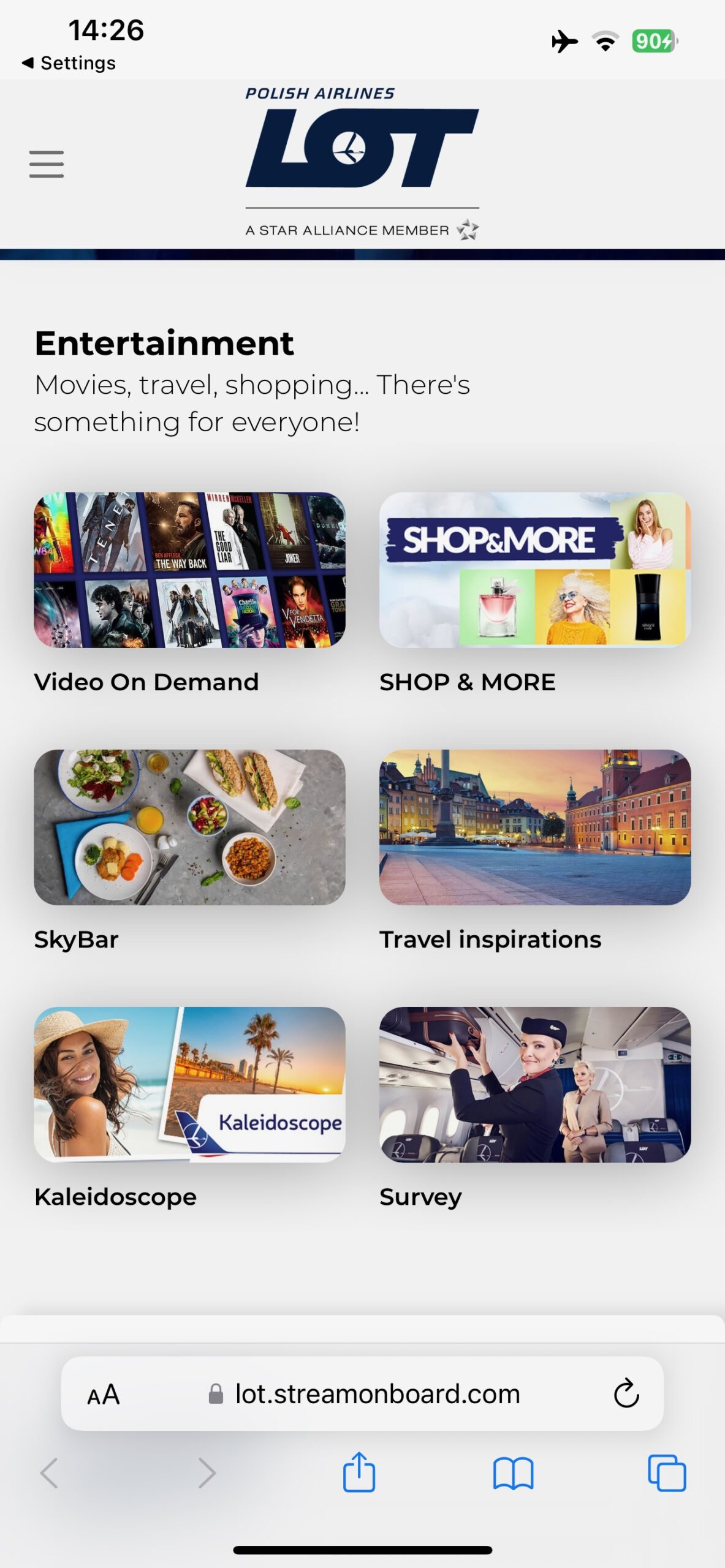
Task: Open Safari bookmarks
Action: pyautogui.click(x=513, y=1472)
